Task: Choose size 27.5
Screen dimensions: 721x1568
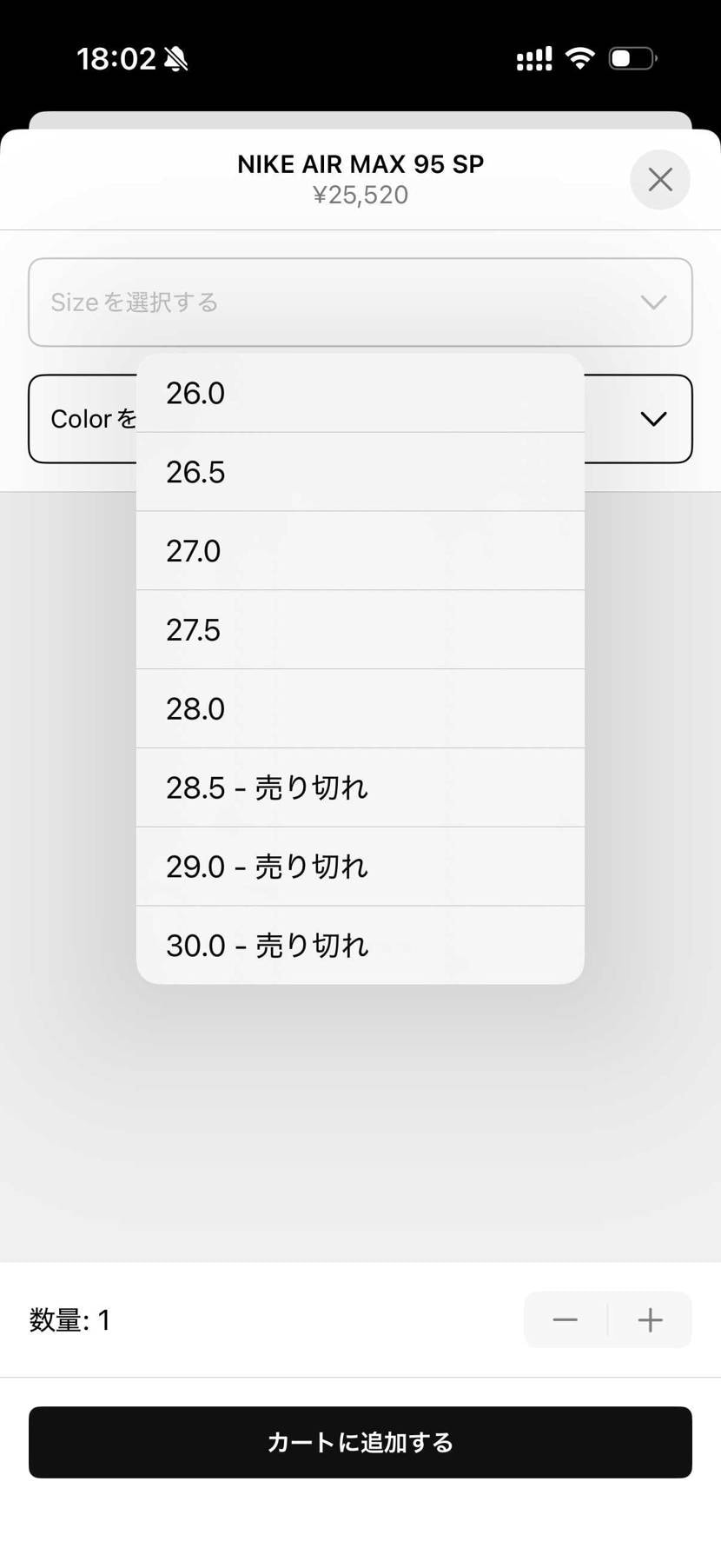Action: click(x=360, y=629)
